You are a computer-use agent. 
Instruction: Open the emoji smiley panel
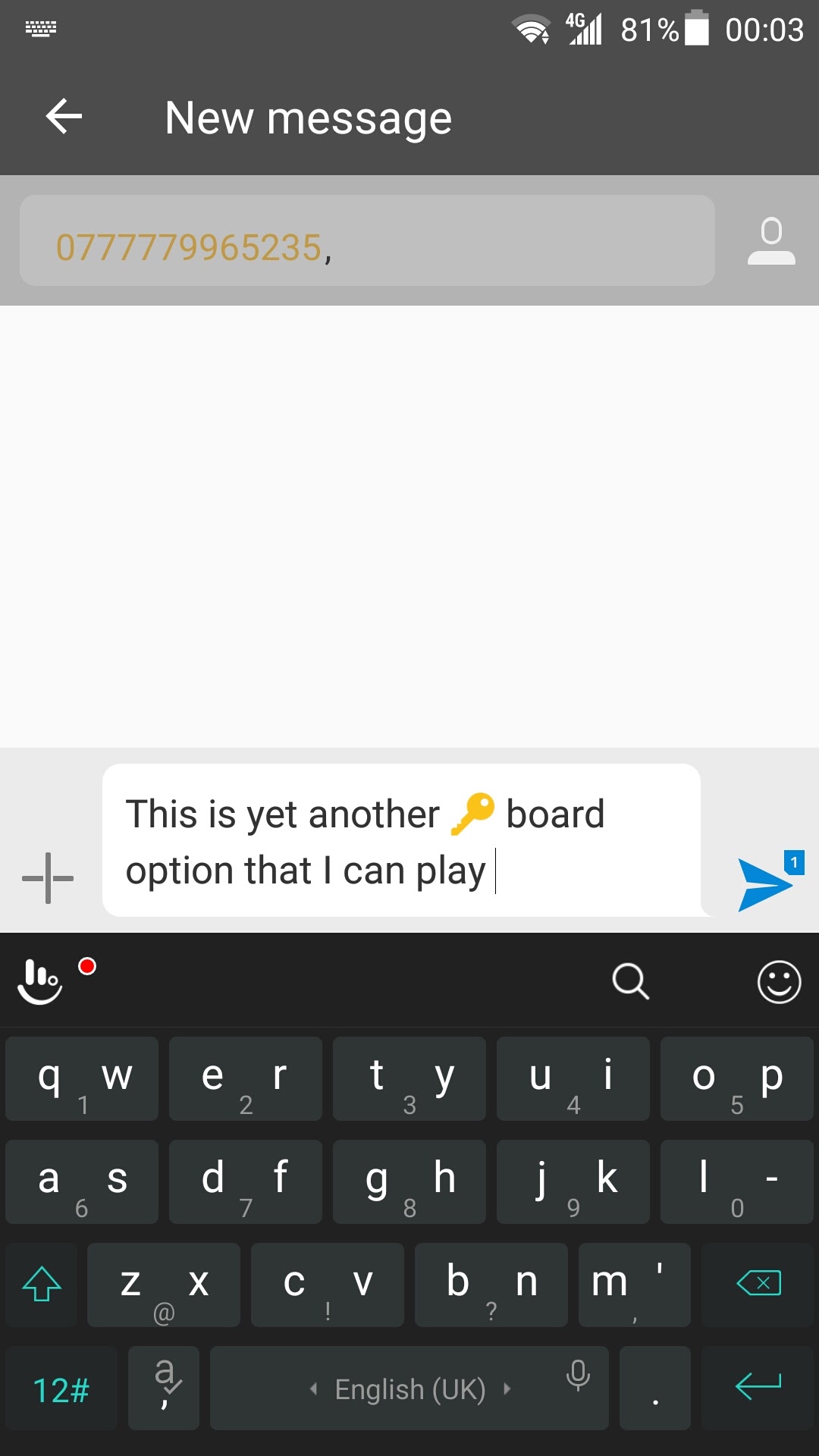[x=780, y=982]
